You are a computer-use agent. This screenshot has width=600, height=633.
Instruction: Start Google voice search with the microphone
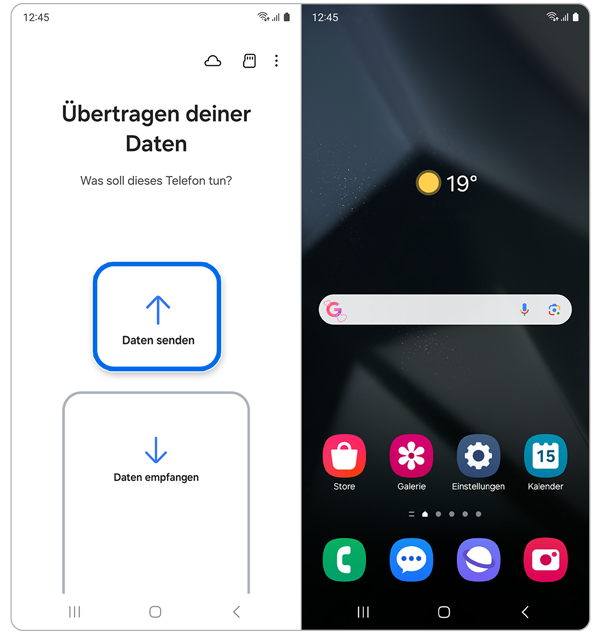[524, 310]
